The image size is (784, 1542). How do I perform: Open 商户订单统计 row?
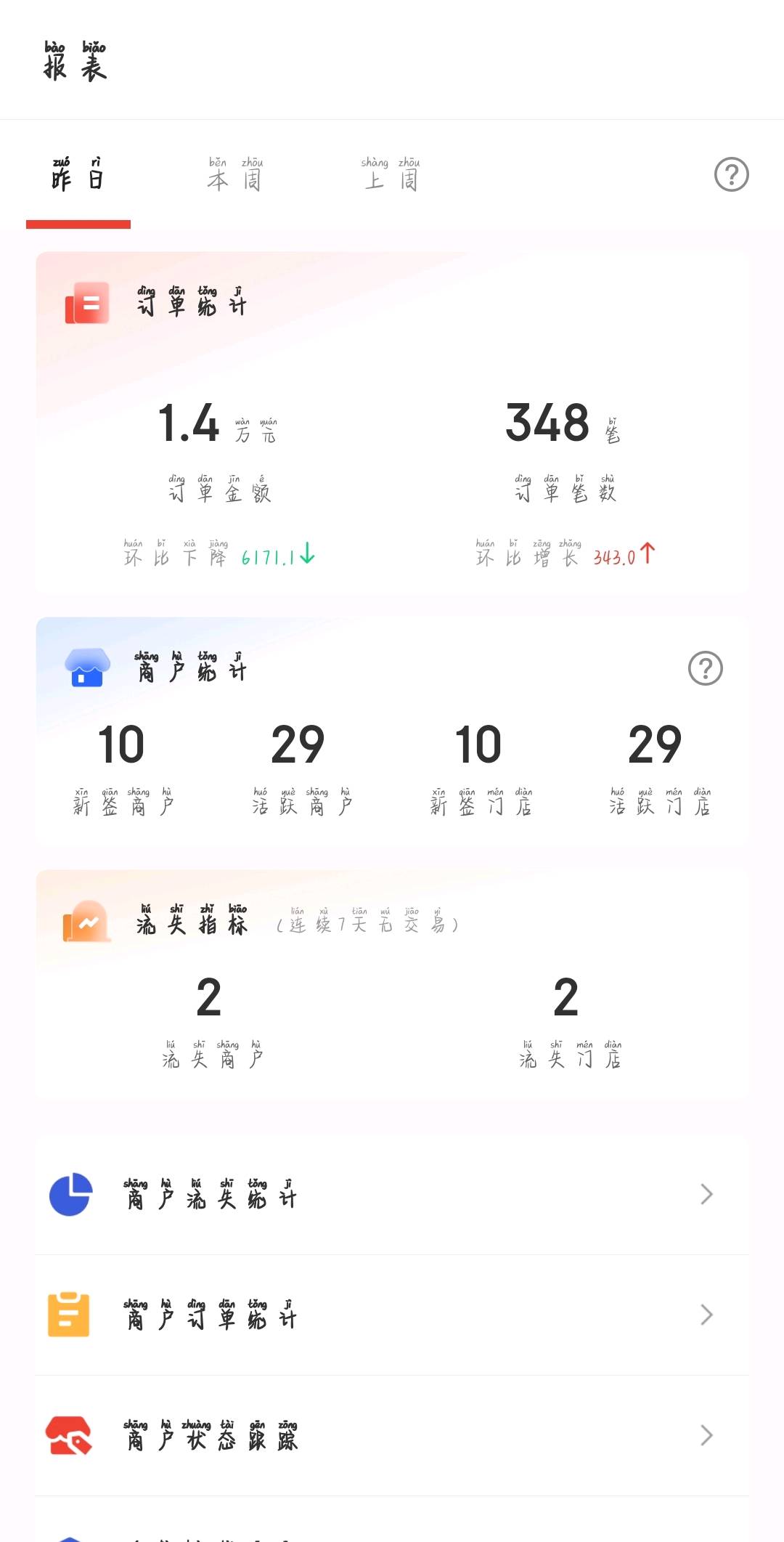coord(392,1315)
